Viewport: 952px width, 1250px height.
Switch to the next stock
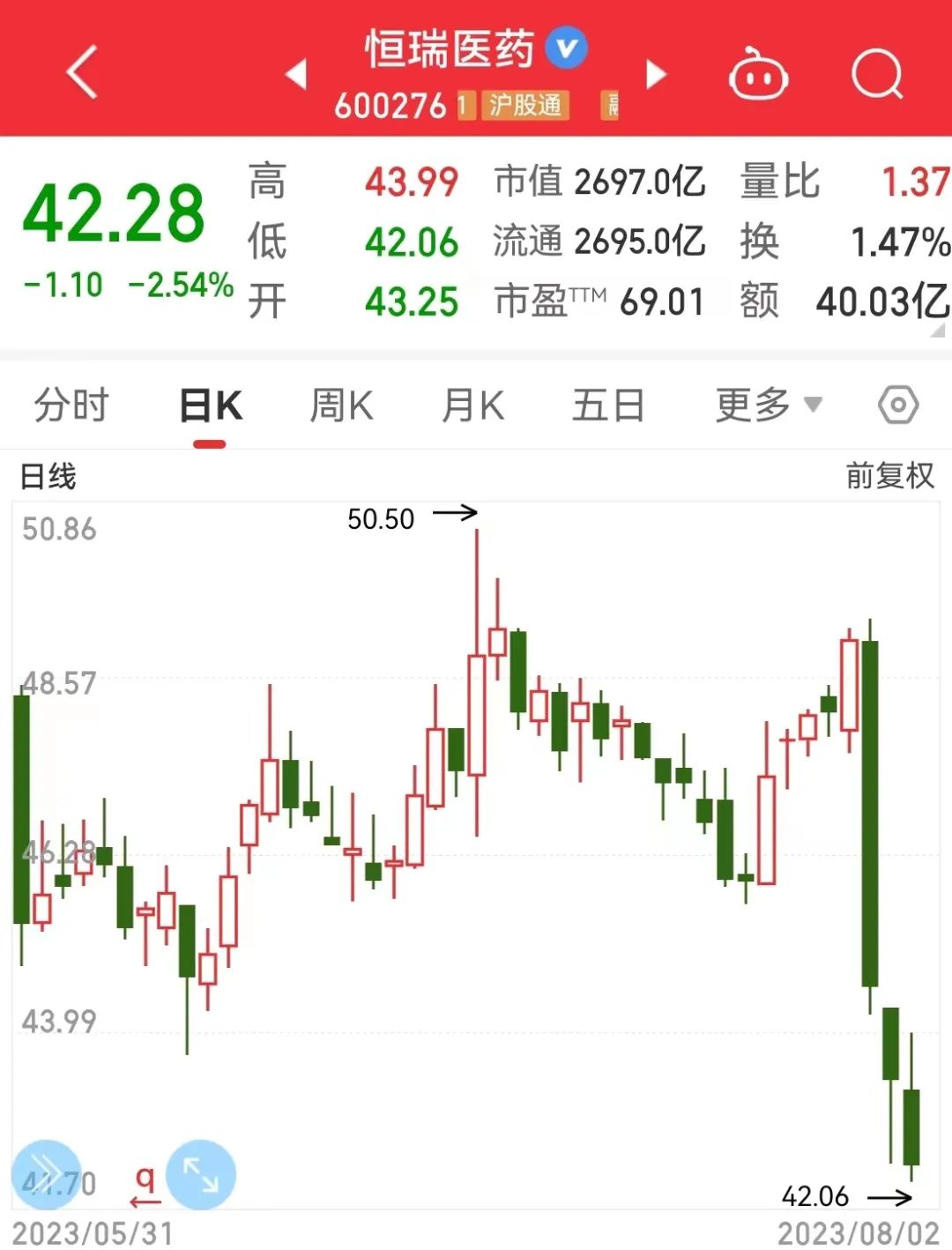tap(655, 74)
